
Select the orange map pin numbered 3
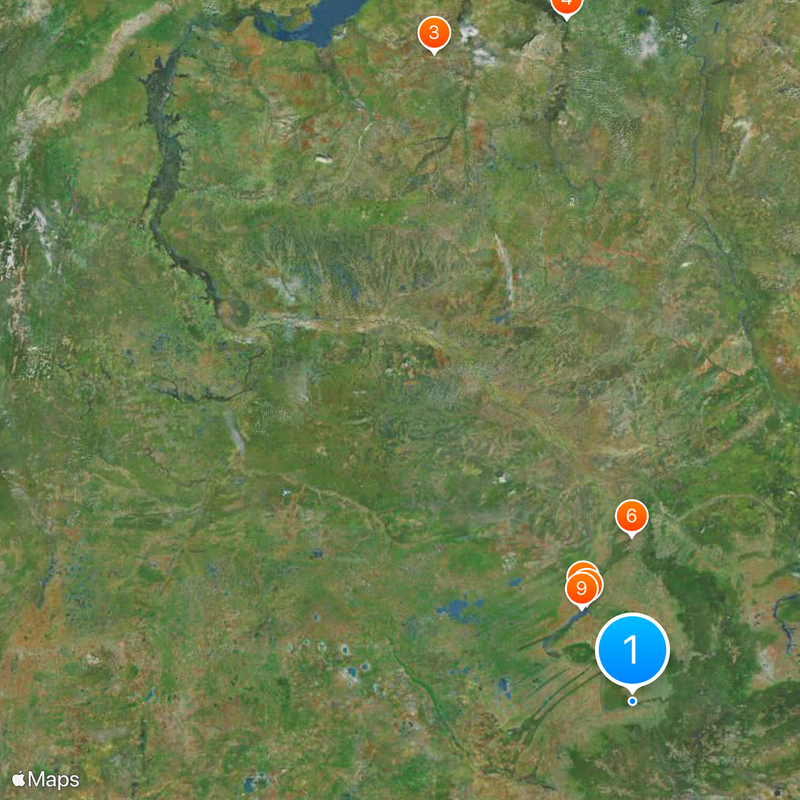tap(433, 33)
